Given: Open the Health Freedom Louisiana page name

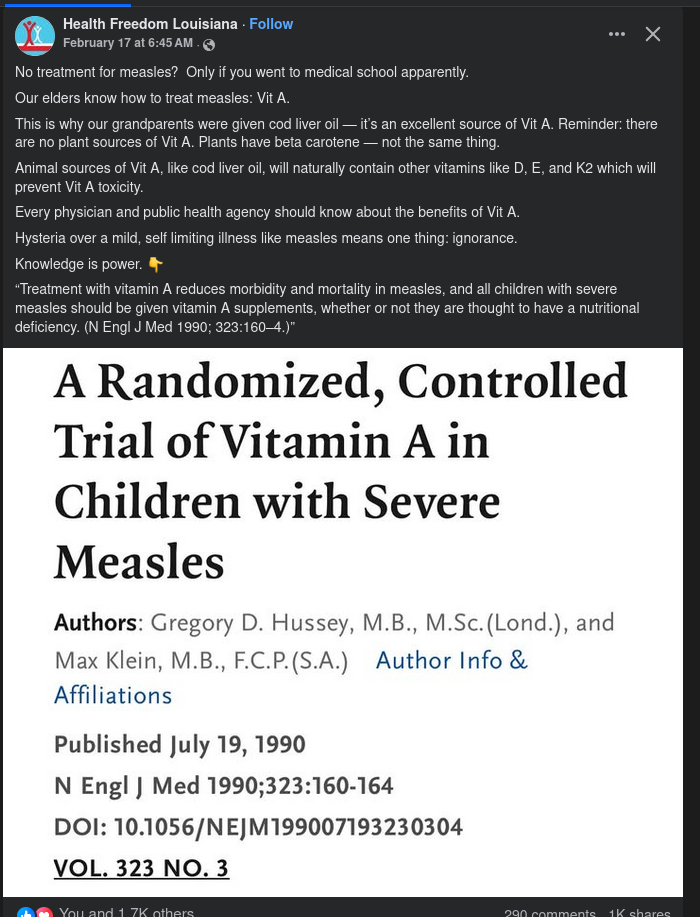Looking at the screenshot, I should [x=150, y=24].
